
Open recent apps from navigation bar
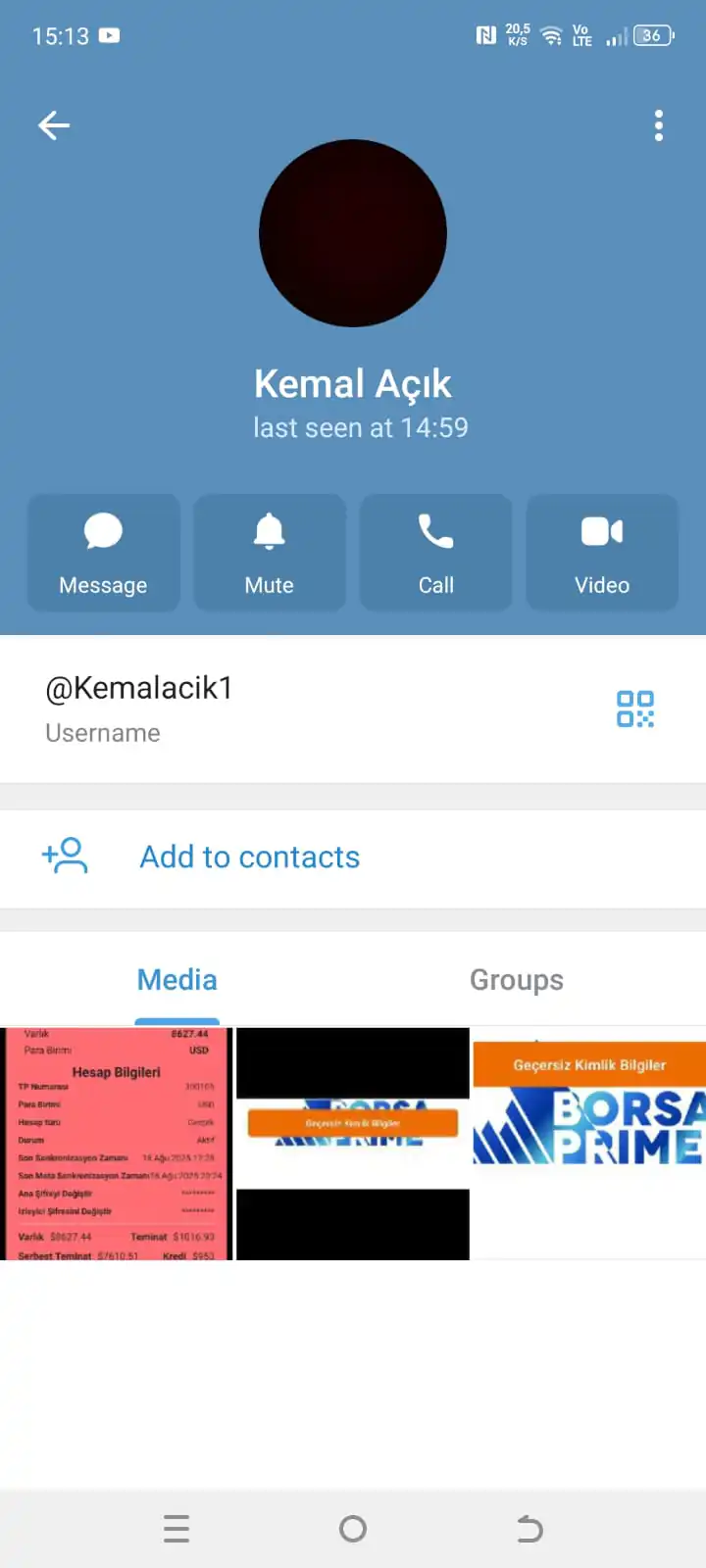tap(176, 1529)
